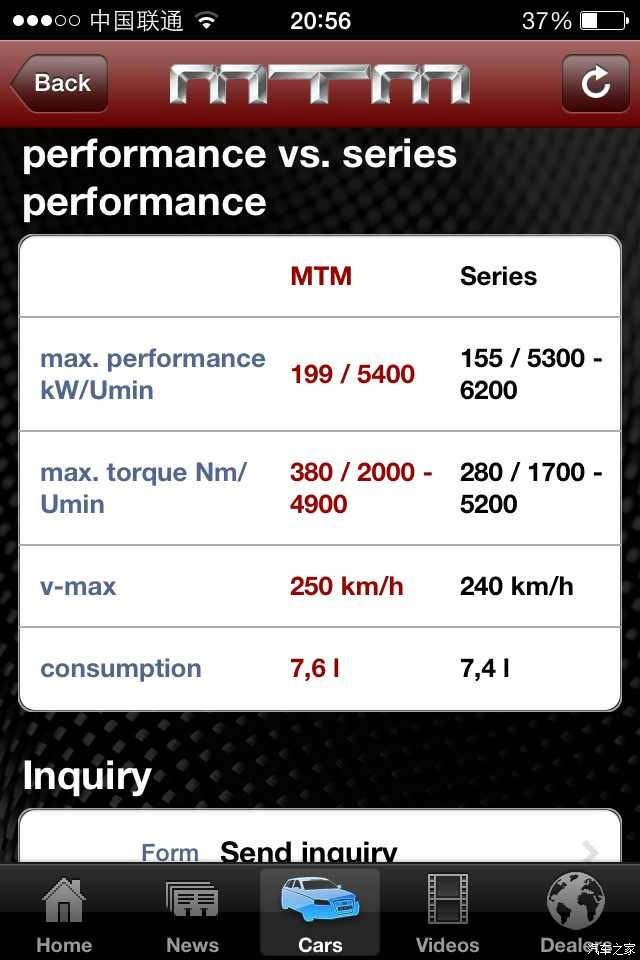This screenshot has height=960, width=640.
Task: Open the Dealer tab
Action: [575, 912]
